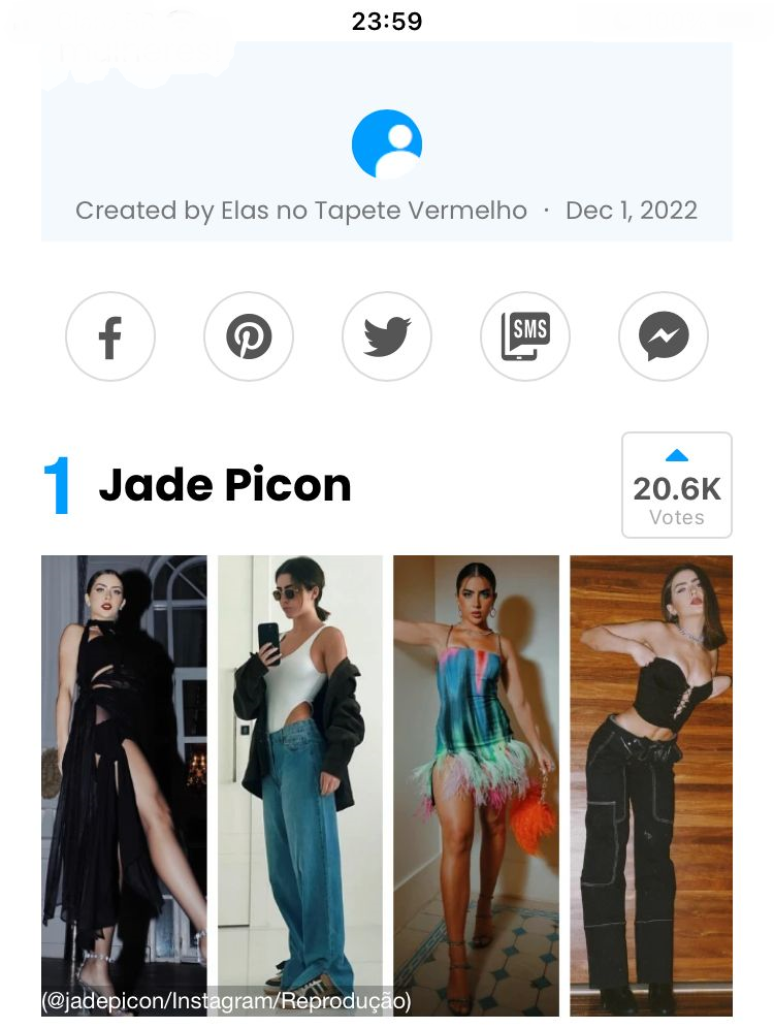
Task: Open the feather dress photo of Jade Picon
Action: pyautogui.click(x=476, y=780)
